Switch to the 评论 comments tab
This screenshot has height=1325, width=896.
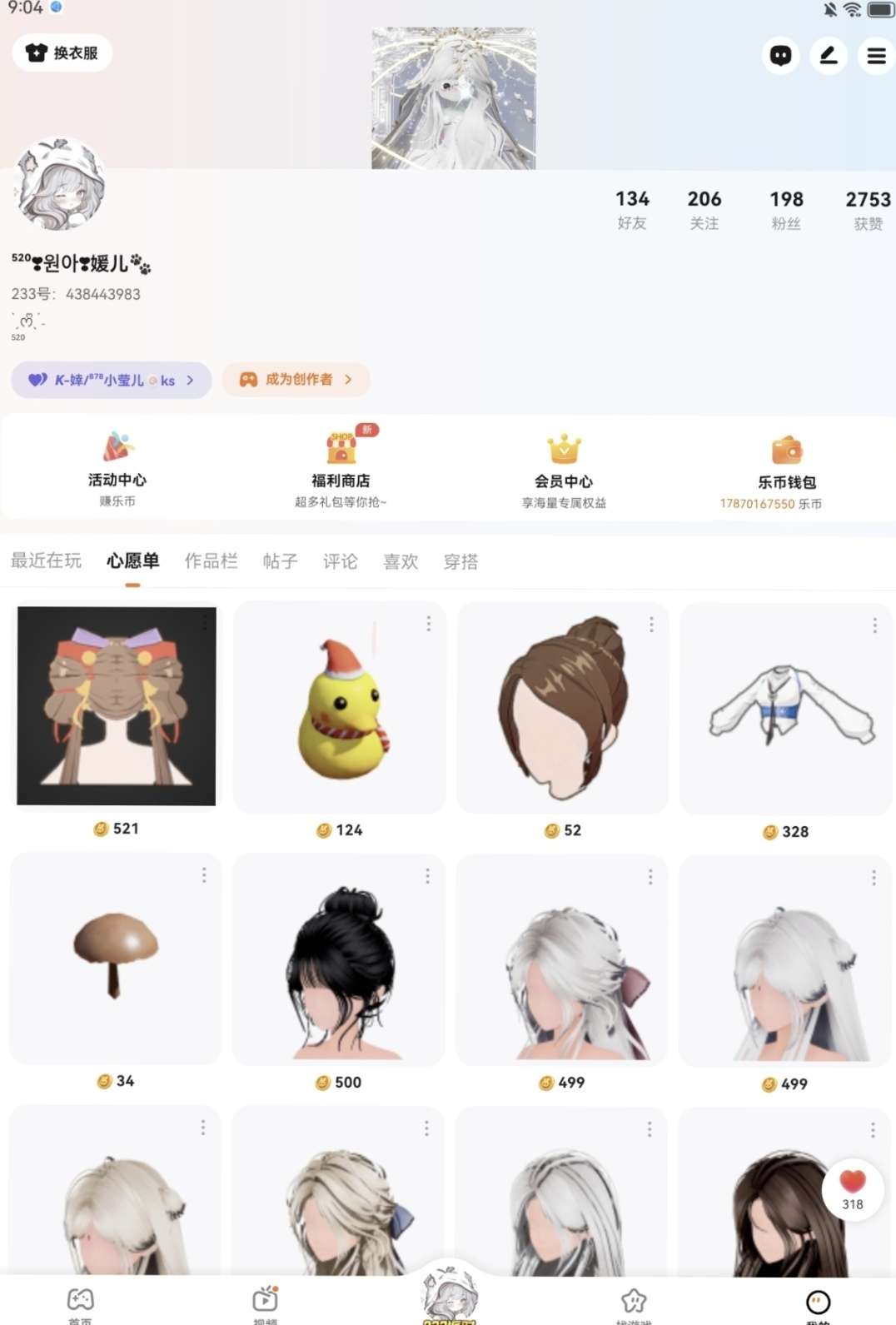340,561
